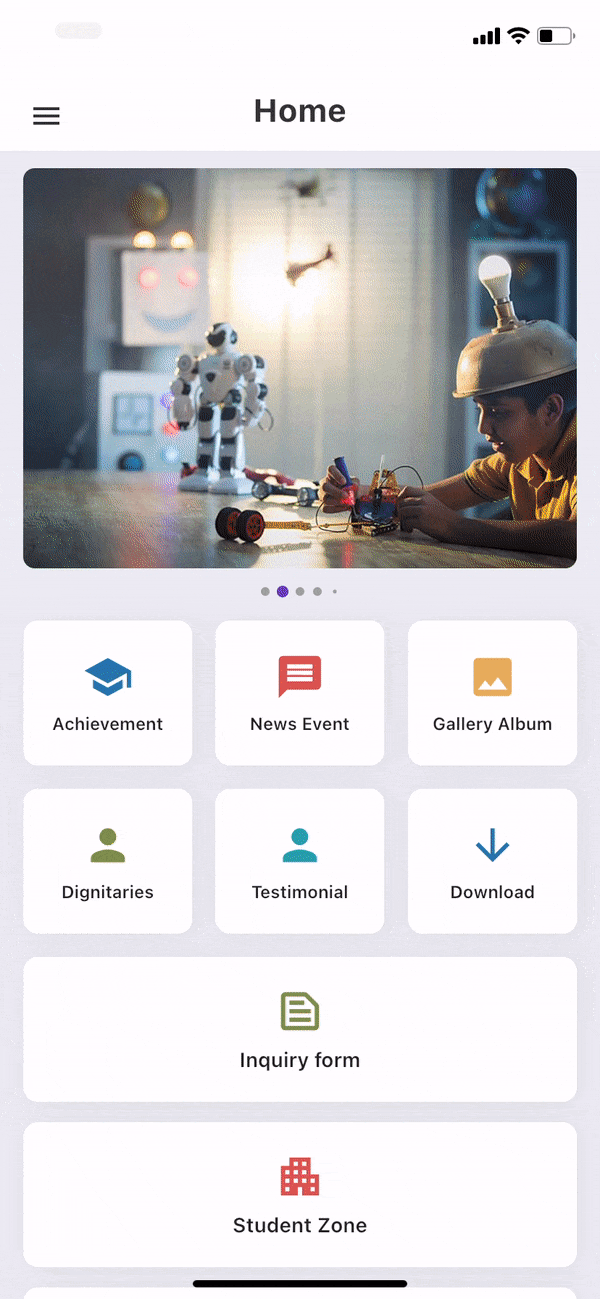Open the News Event tile

tap(300, 693)
